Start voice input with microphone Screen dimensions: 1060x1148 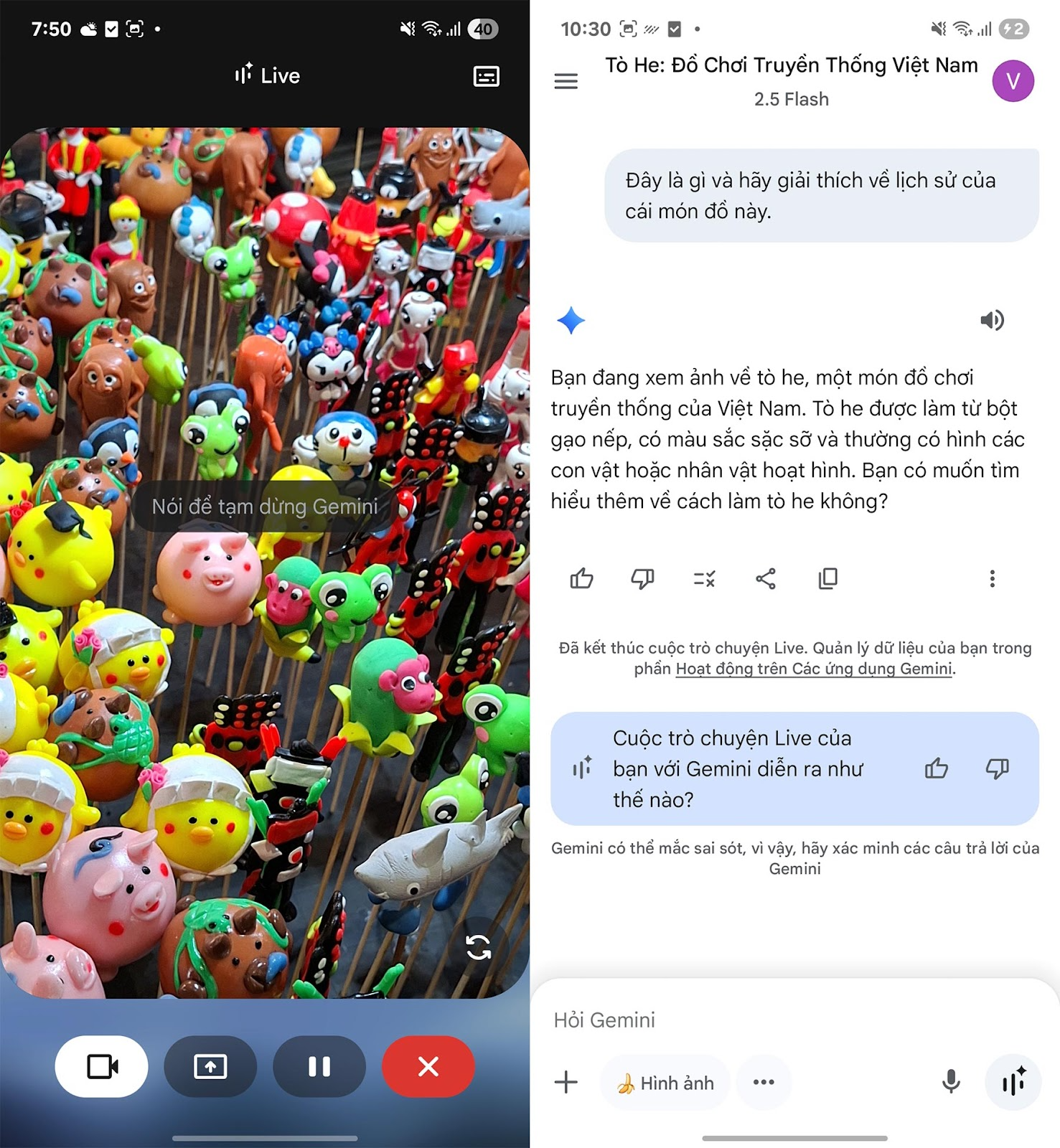pyautogui.click(x=951, y=1081)
